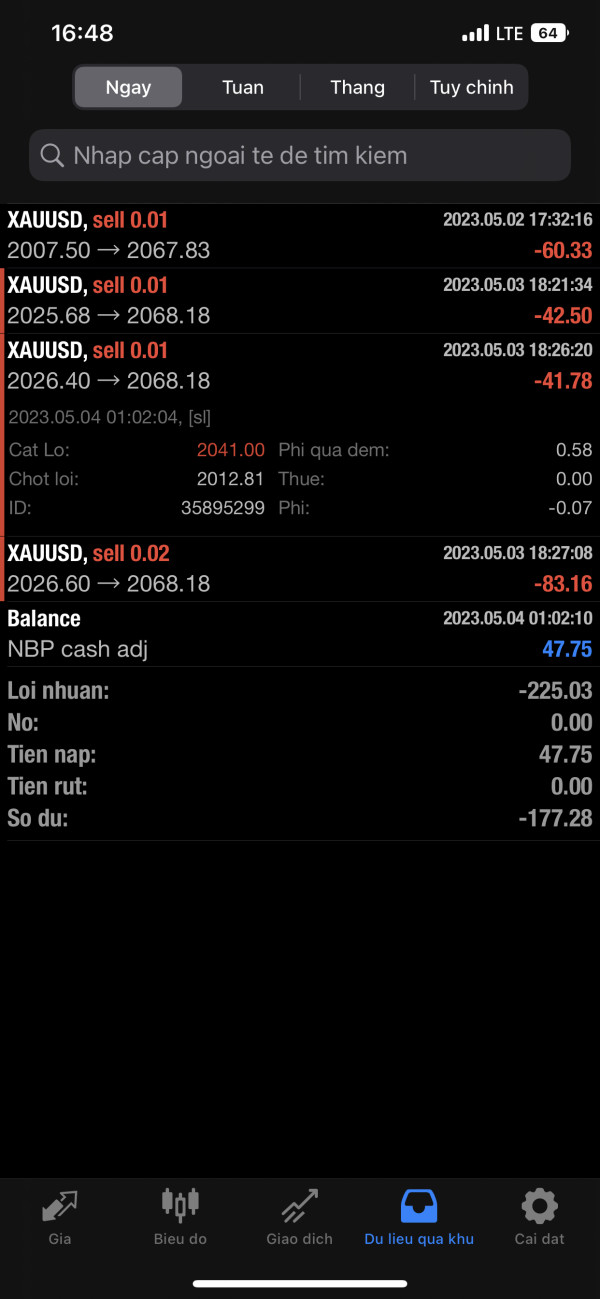Expand the XAUUSD sell 0.02 trade
The image size is (600, 1299).
pos(300,568)
